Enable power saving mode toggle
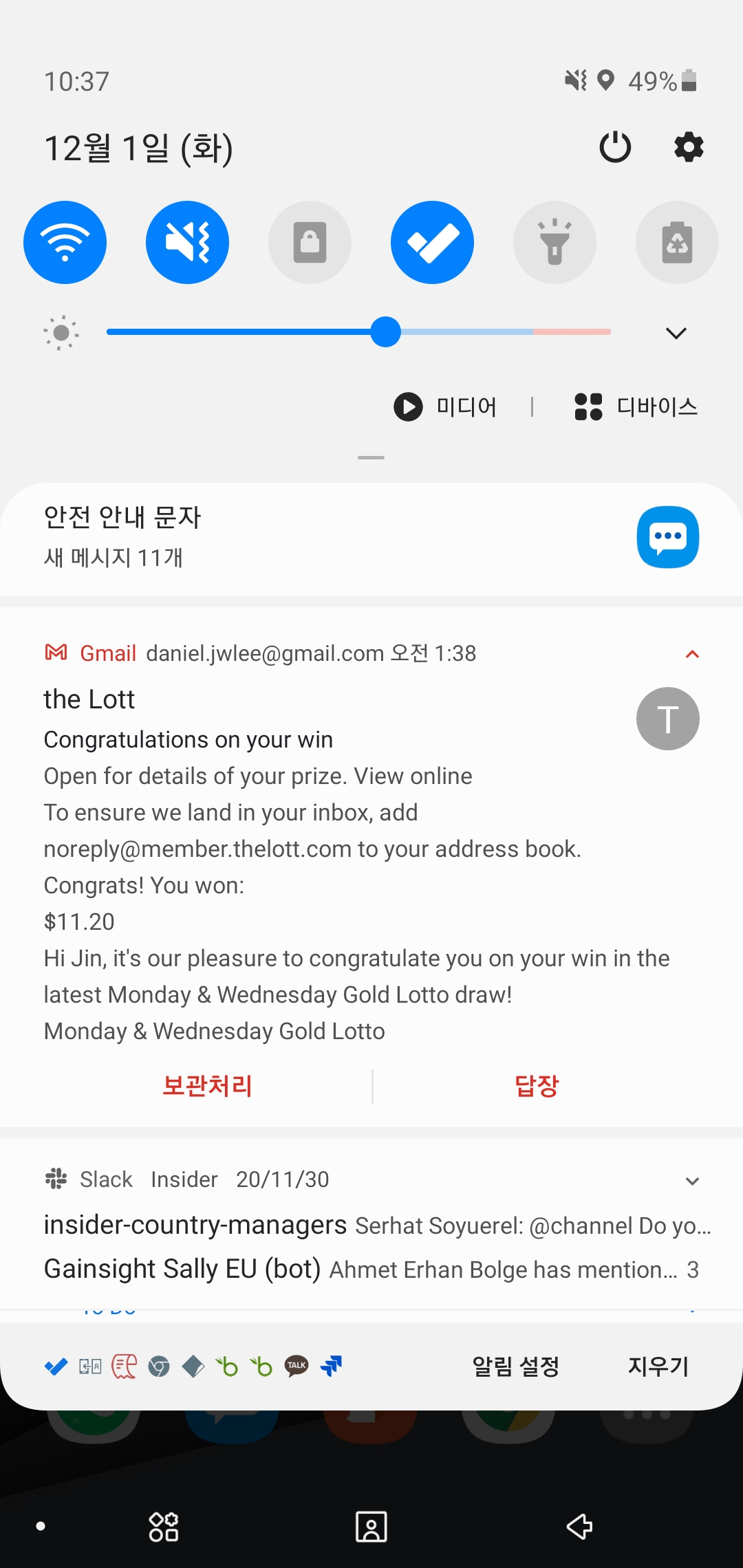The height and width of the screenshot is (1568, 743). coord(677,242)
